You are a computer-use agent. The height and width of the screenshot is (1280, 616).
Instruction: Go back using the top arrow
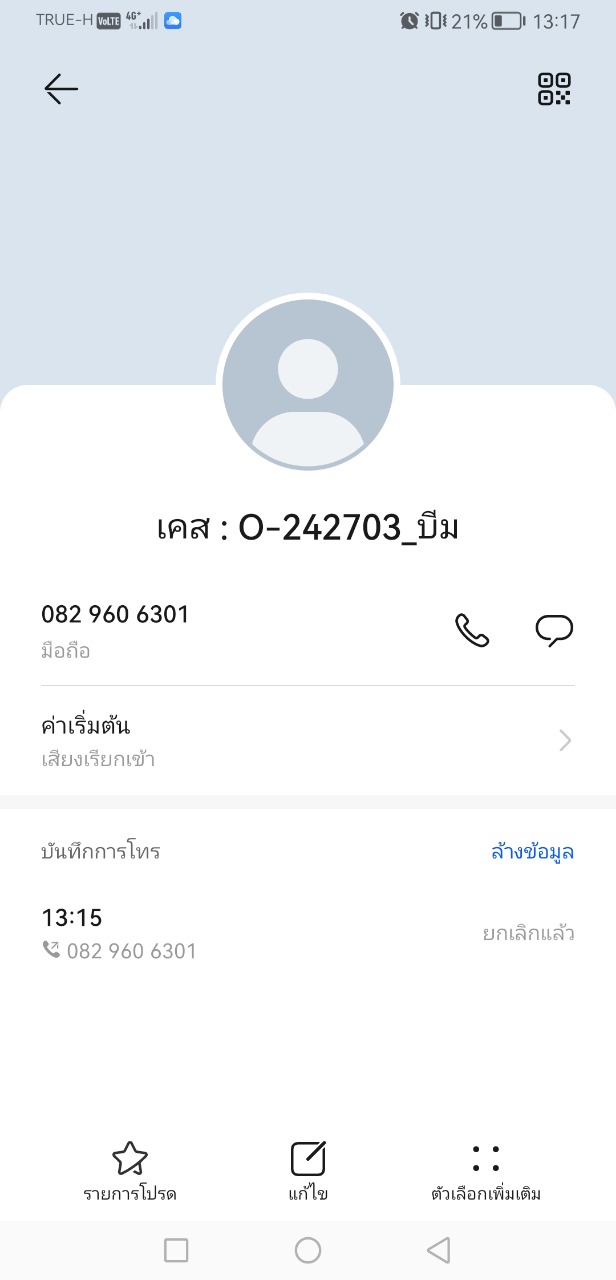(61, 90)
